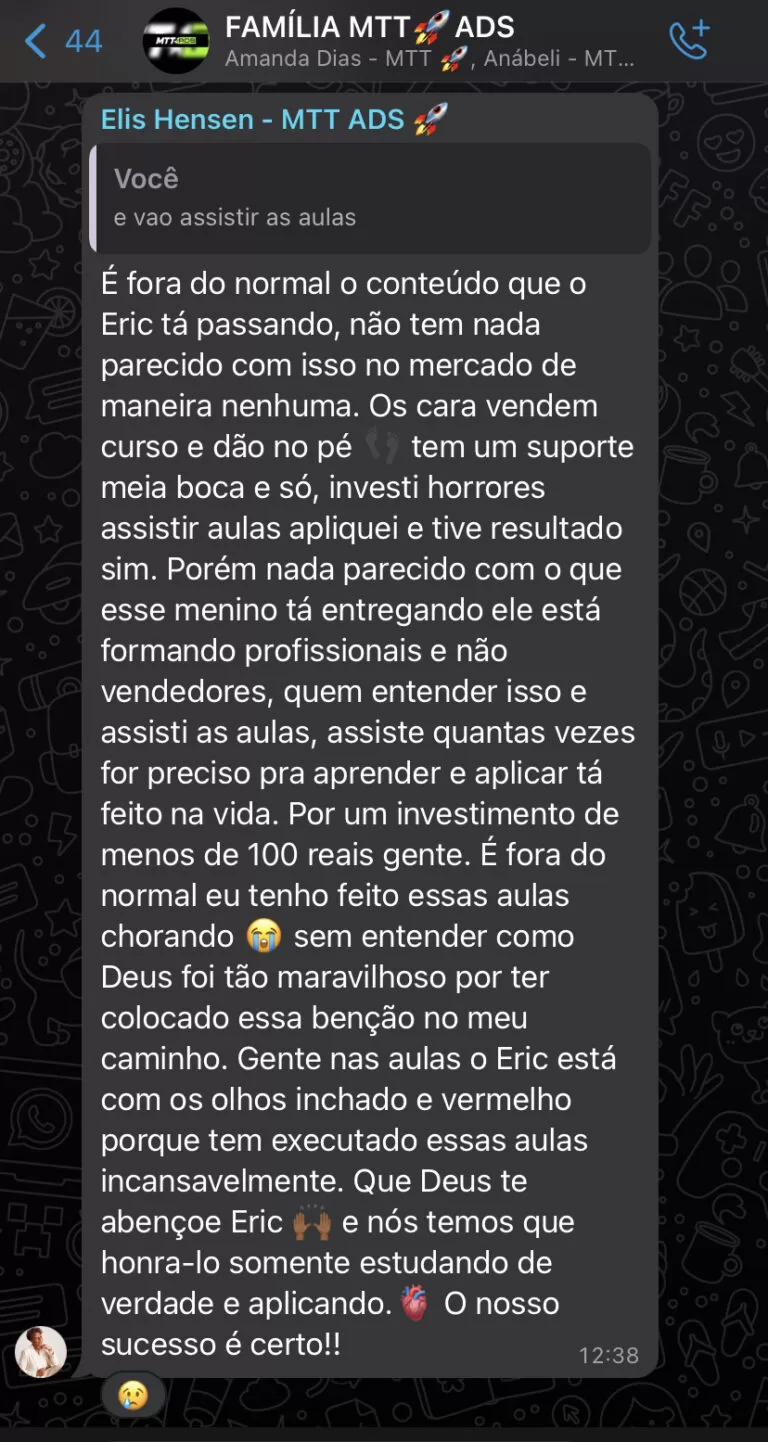The height and width of the screenshot is (1442, 768).
Task: Go back to the chat list
Action: pyautogui.click(x=61, y=41)
